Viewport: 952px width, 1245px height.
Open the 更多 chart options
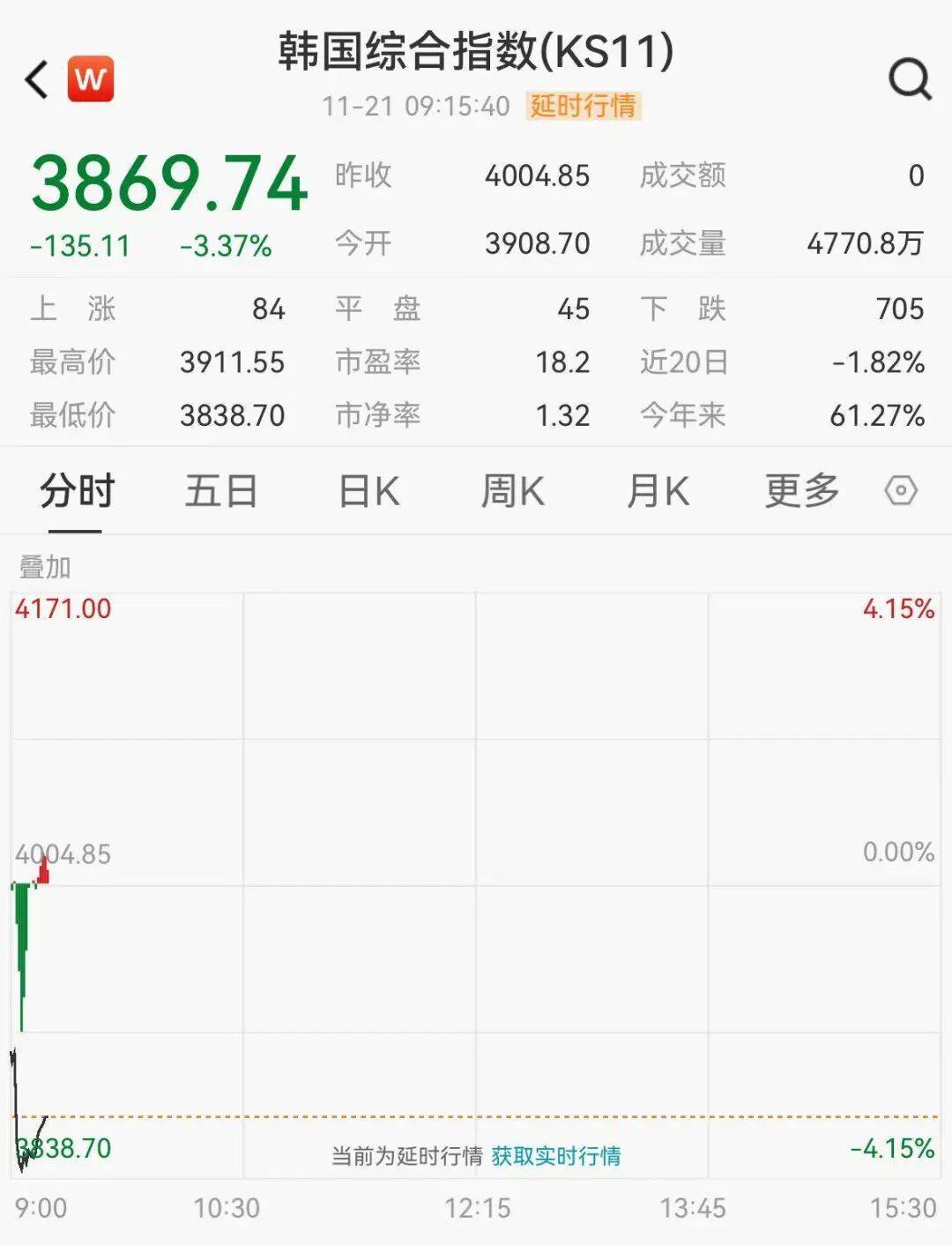click(801, 491)
